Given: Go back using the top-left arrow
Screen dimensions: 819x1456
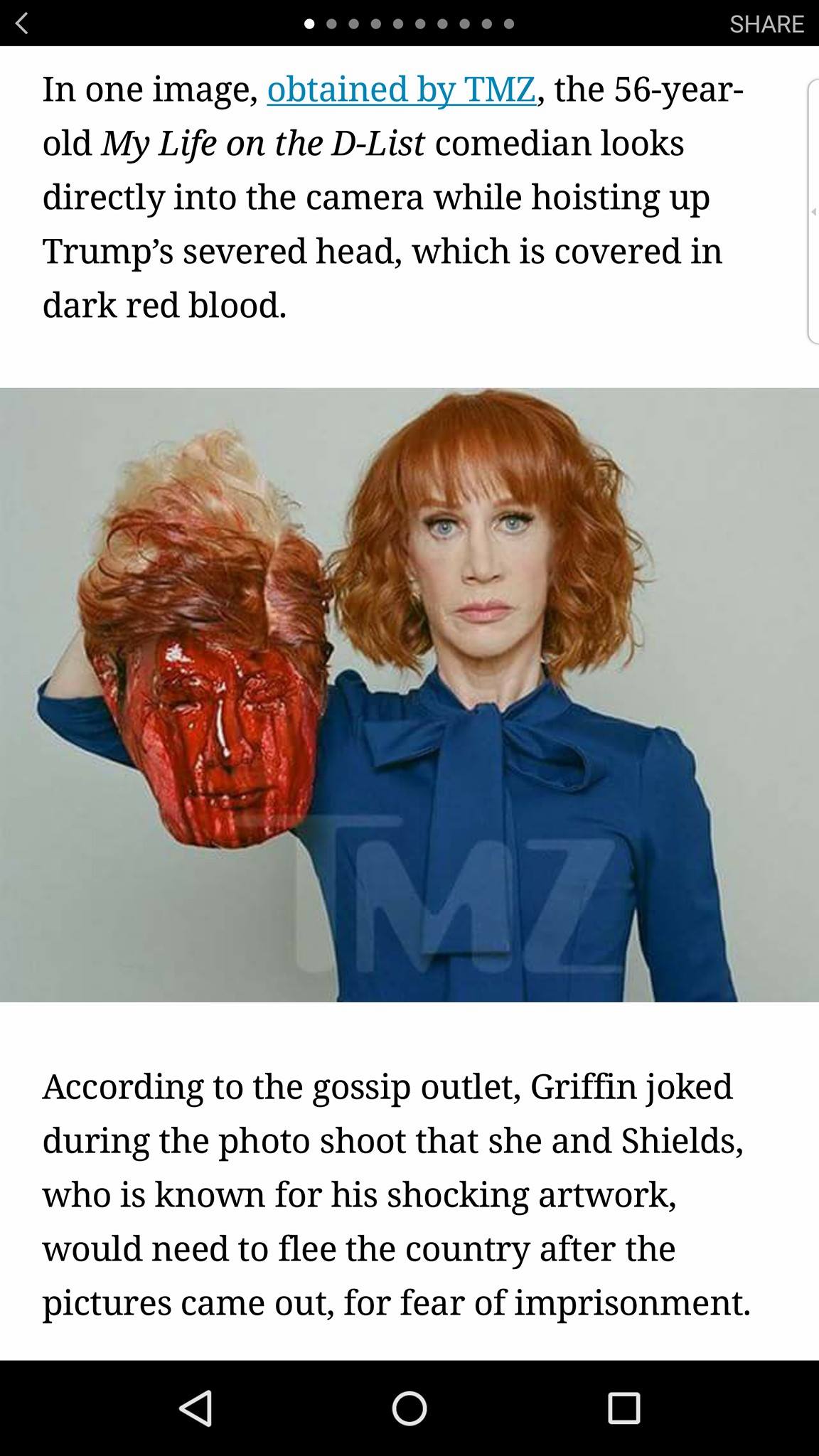Looking at the screenshot, I should (x=23, y=24).
